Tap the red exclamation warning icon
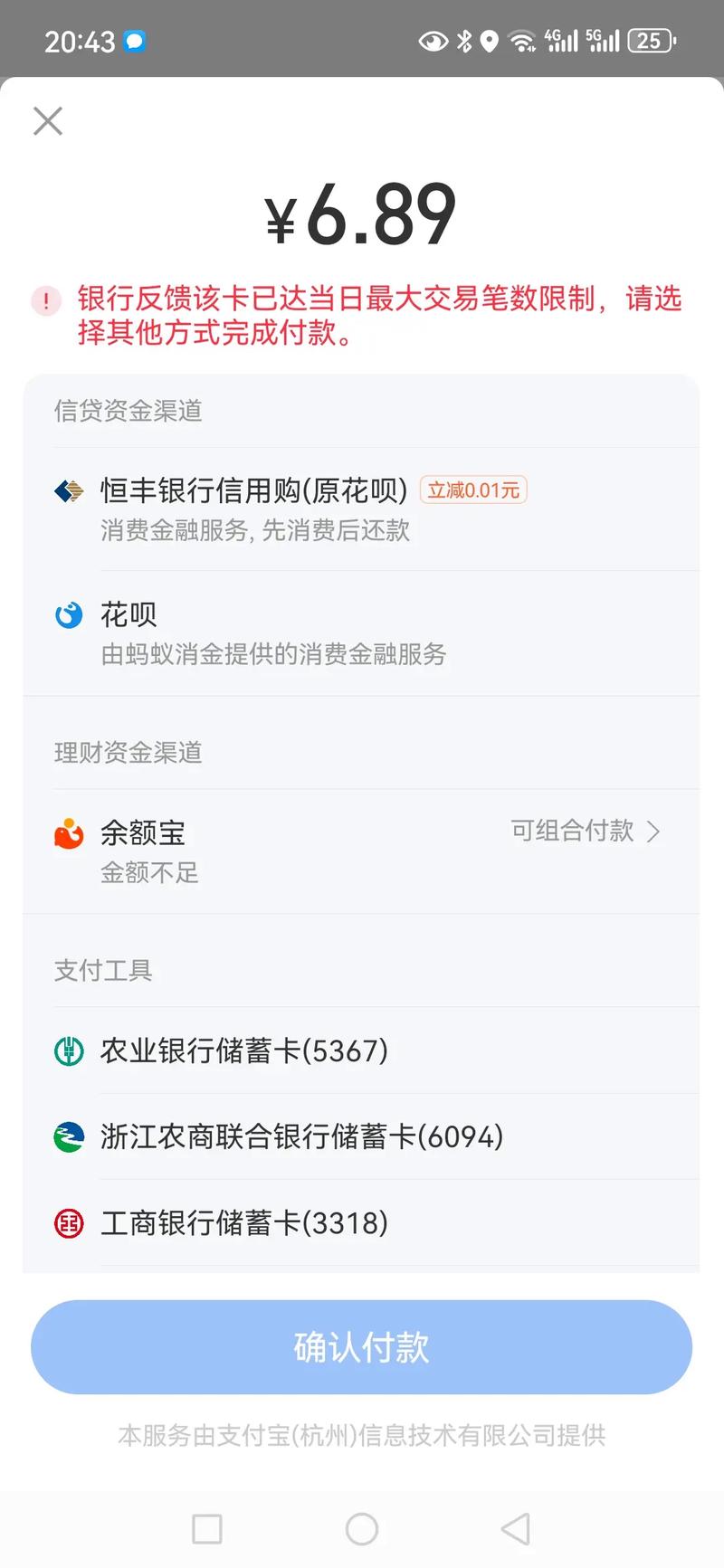 [46, 300]
